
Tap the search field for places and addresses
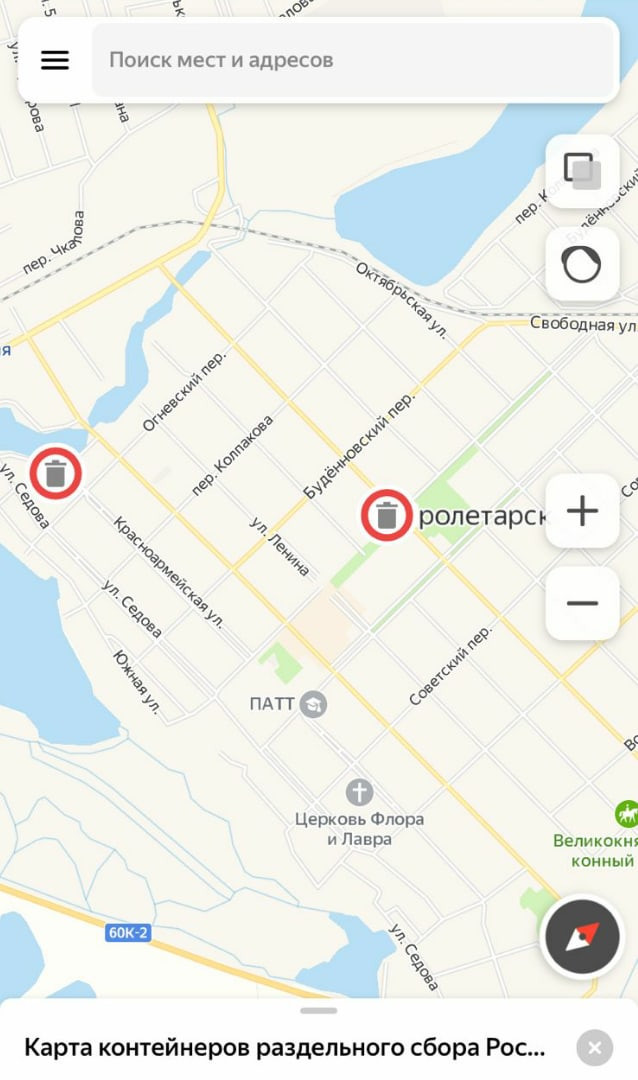tap(353, 61)
